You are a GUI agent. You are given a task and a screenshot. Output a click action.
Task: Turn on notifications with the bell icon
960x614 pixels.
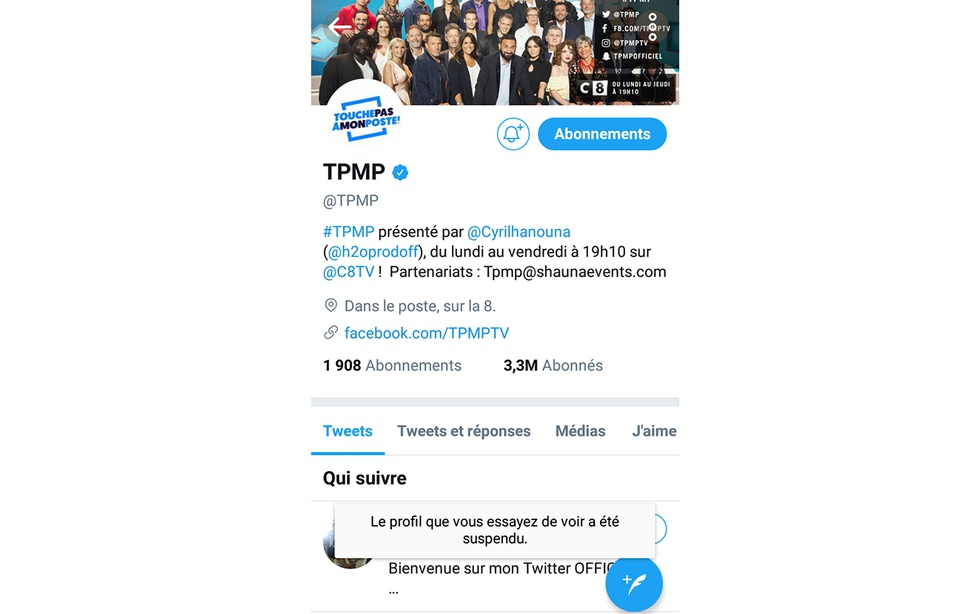pos(513,134)
